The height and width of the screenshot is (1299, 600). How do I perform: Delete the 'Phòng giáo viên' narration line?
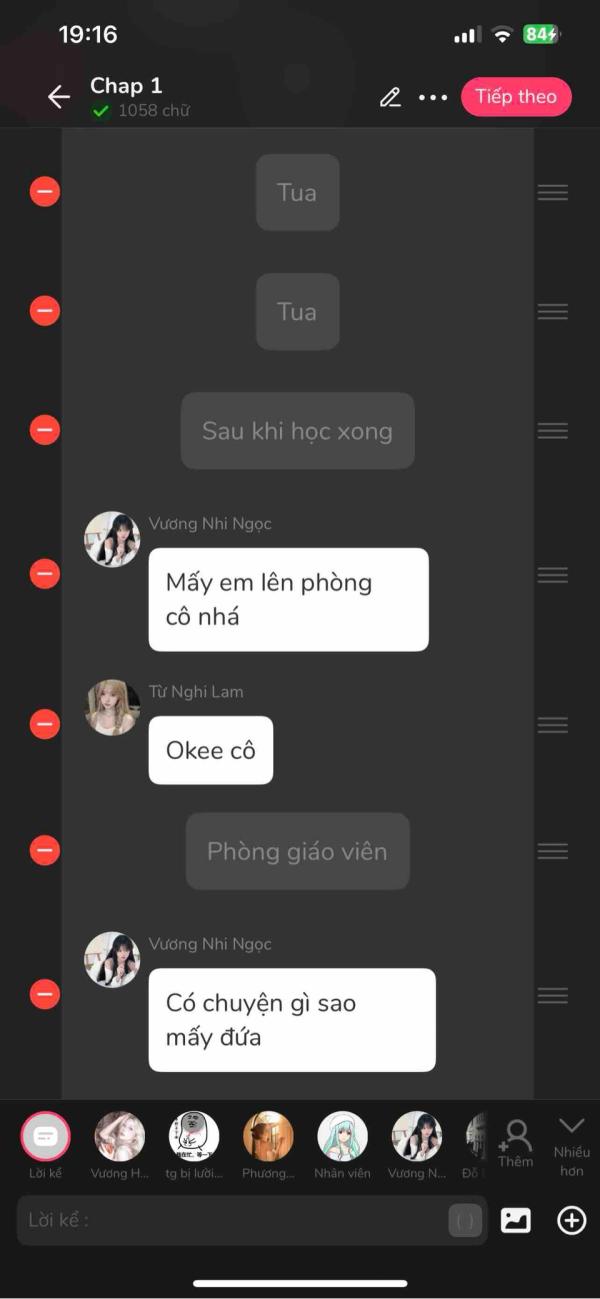coord(45,850)
